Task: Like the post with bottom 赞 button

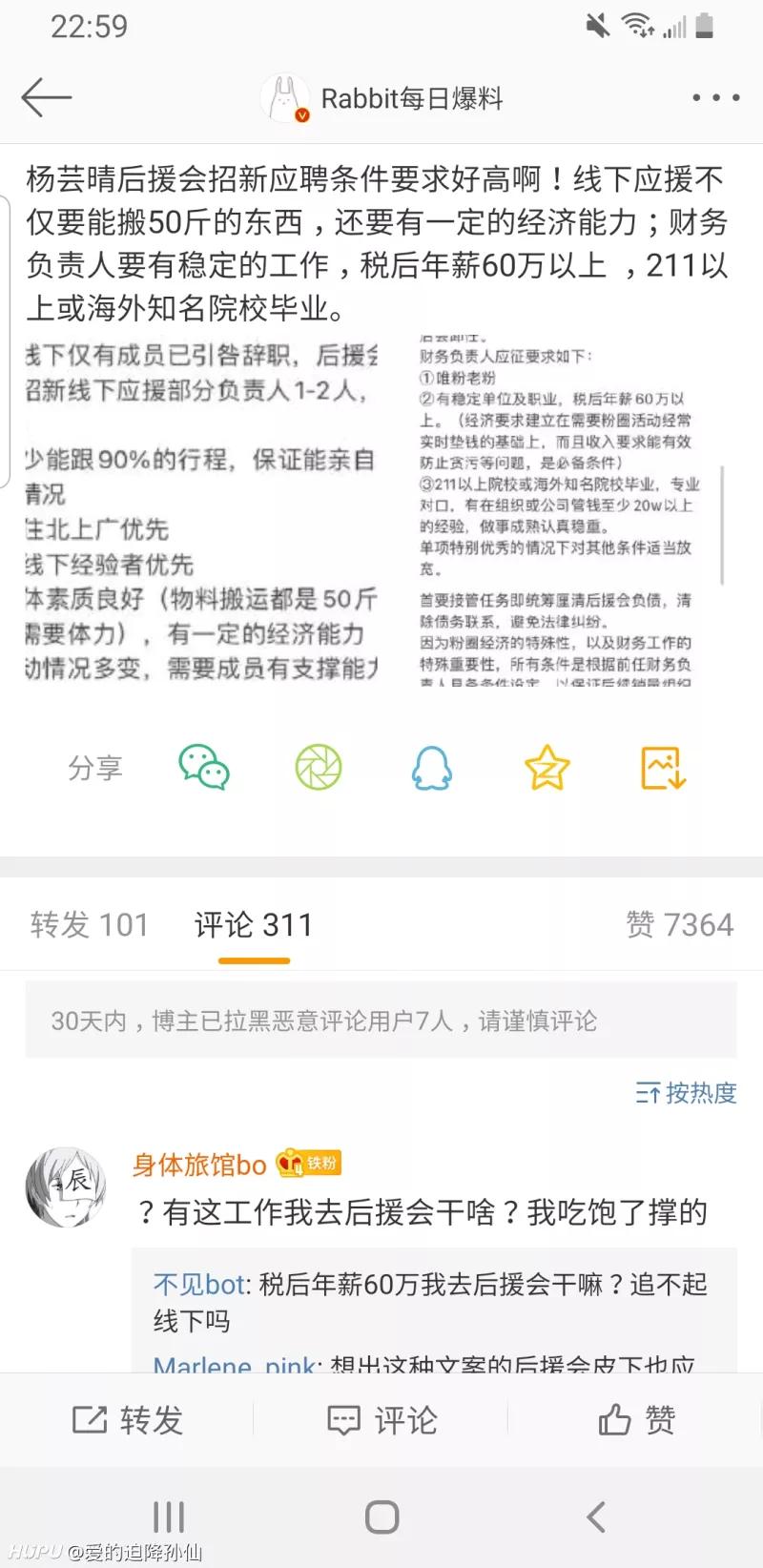Action: (636, 1420)
